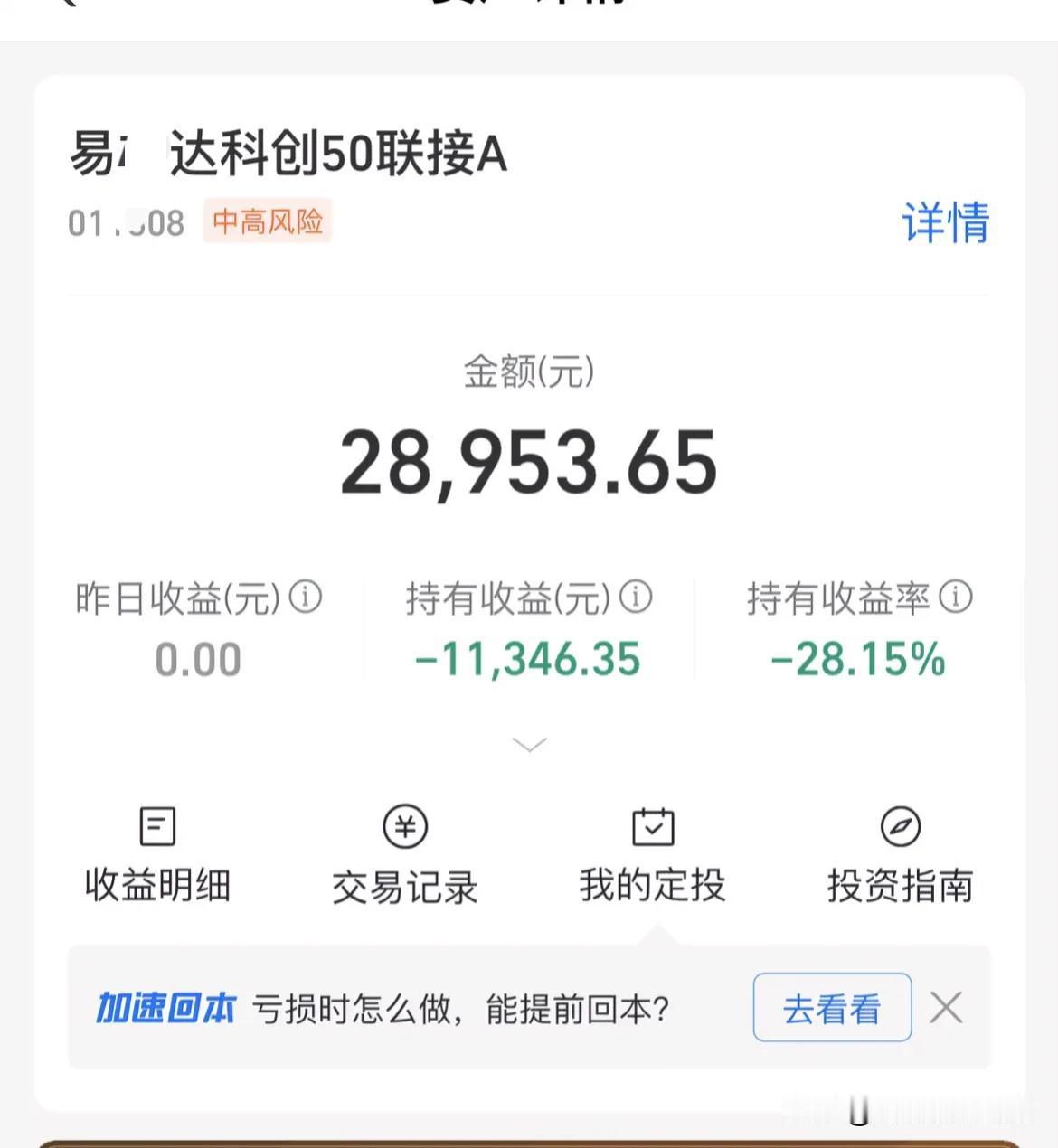Tap the 中高风险 risk tag
1058x1148 pixels.
(268, 221)
